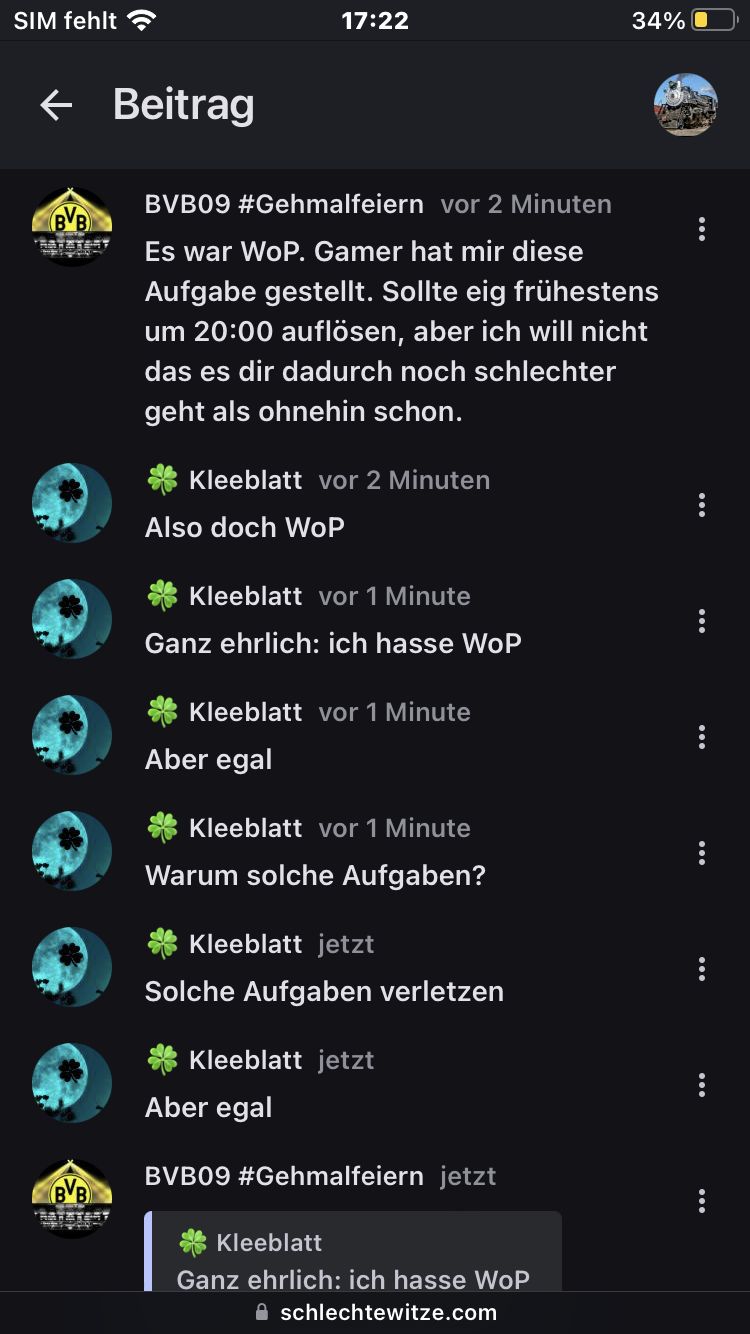Image resolution: width=750 pixels, height=1334 pixels.
Task: View Kleeblatt's avatar beside 'Also doch WoP'
Action: (x=72, y=503)
